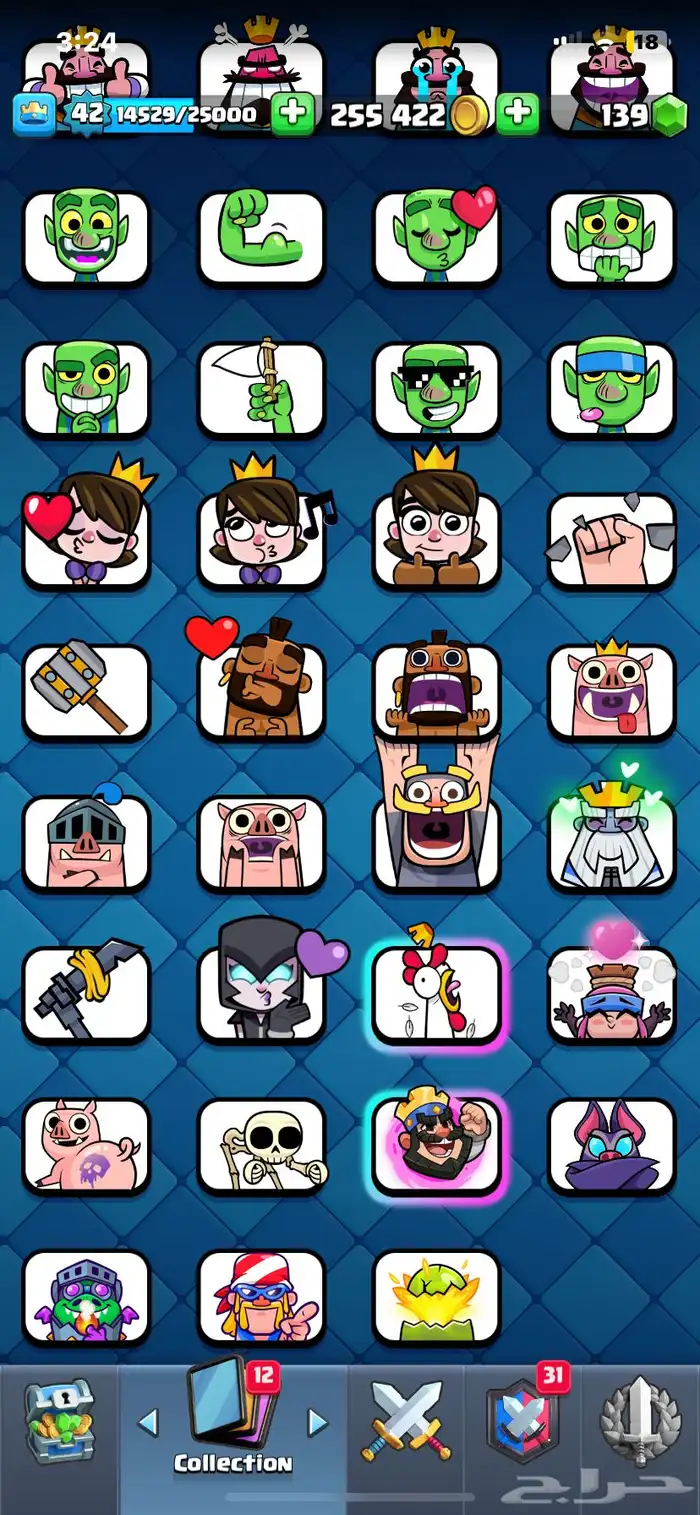Select the cracking green egg emote
700x1515 pixels.
436,1297
